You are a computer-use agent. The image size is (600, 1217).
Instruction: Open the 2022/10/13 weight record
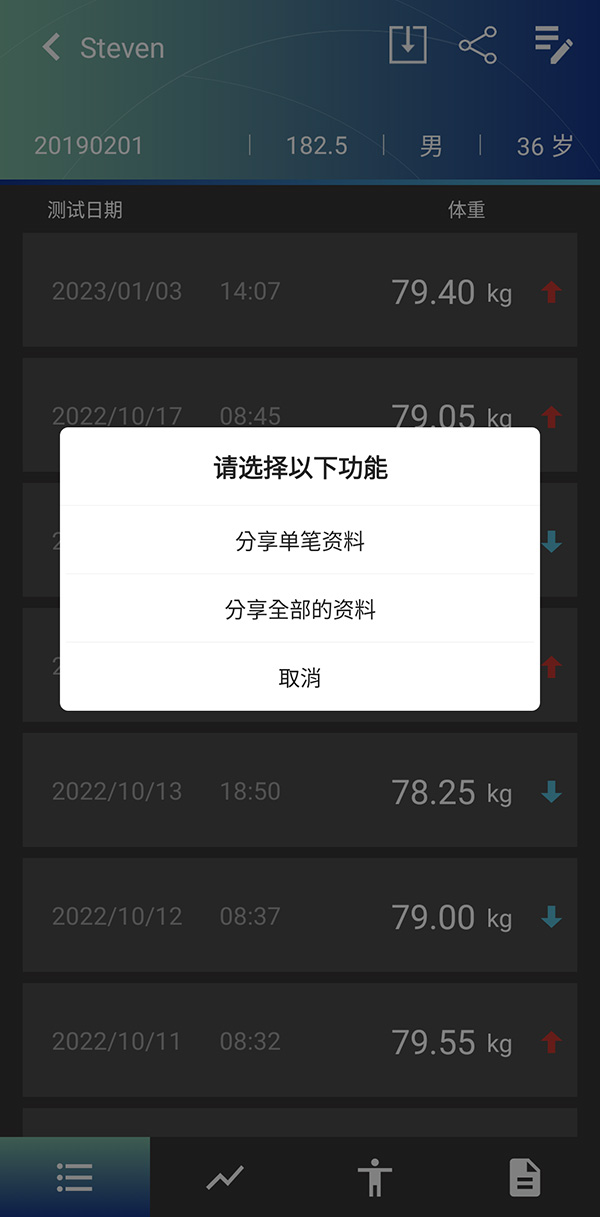[x=300, y=791]
